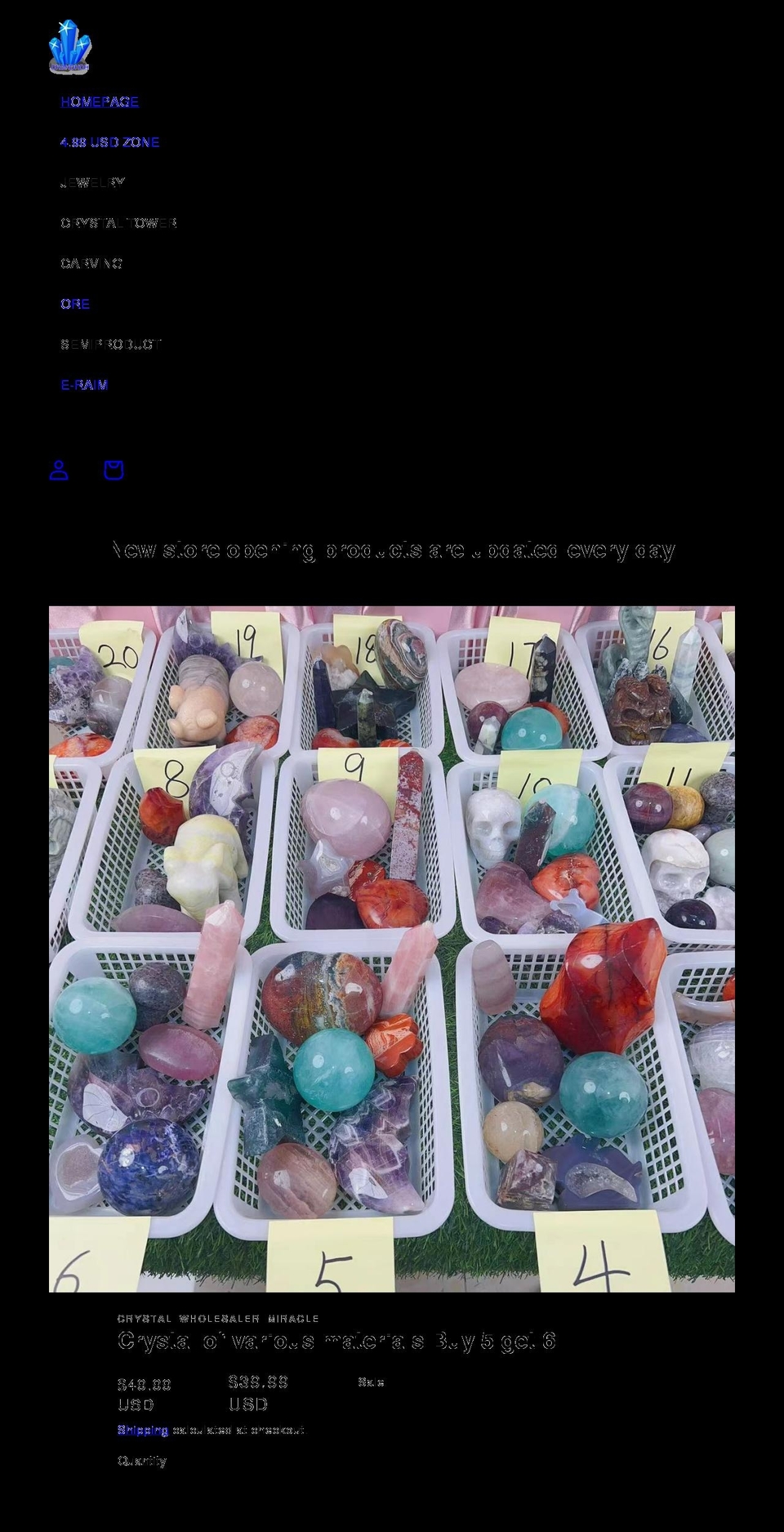Viewport: 784px width, 1532px height.
Task: Open the account login icon
Action: coord(59,470)
